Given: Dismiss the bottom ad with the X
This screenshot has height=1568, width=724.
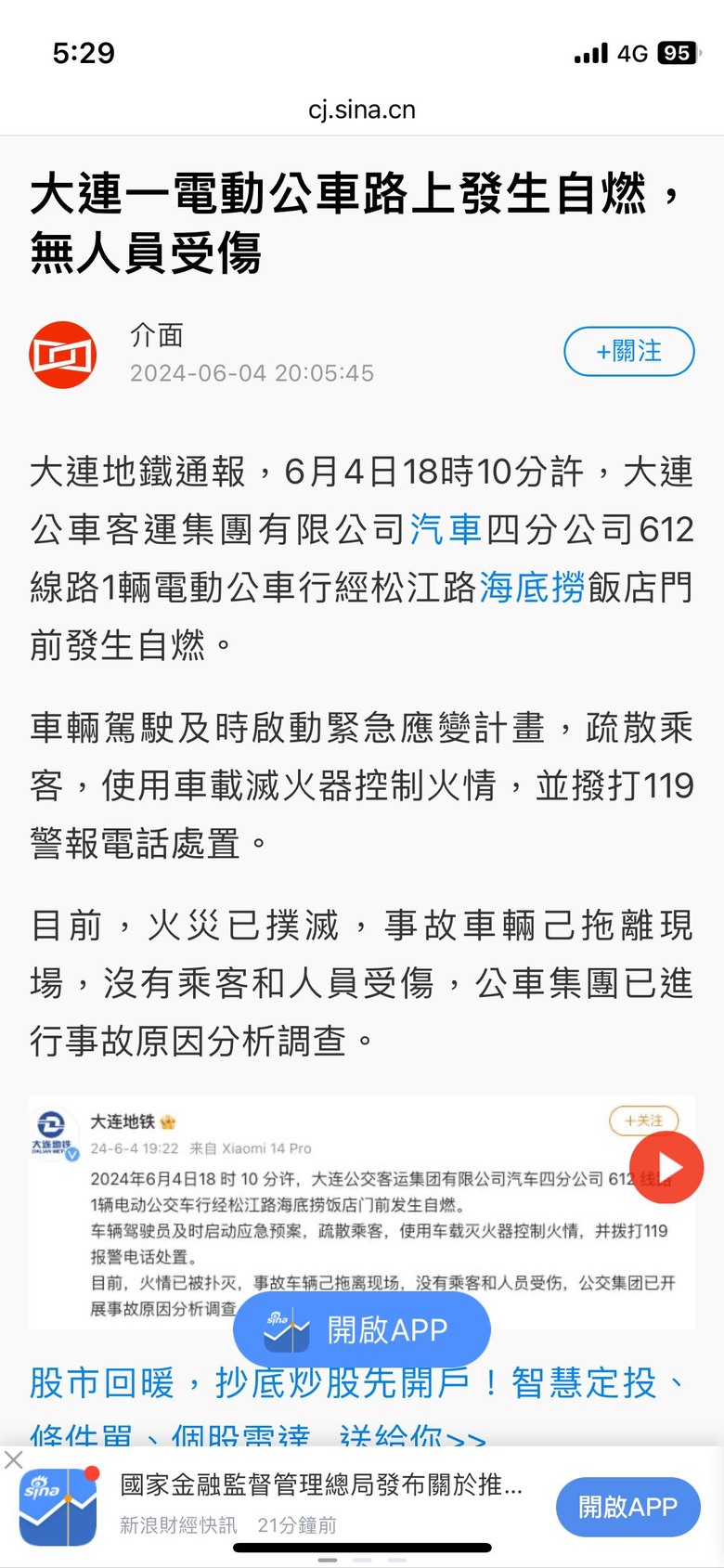Looking at the screenshot, I should (x=14, y=1459).
